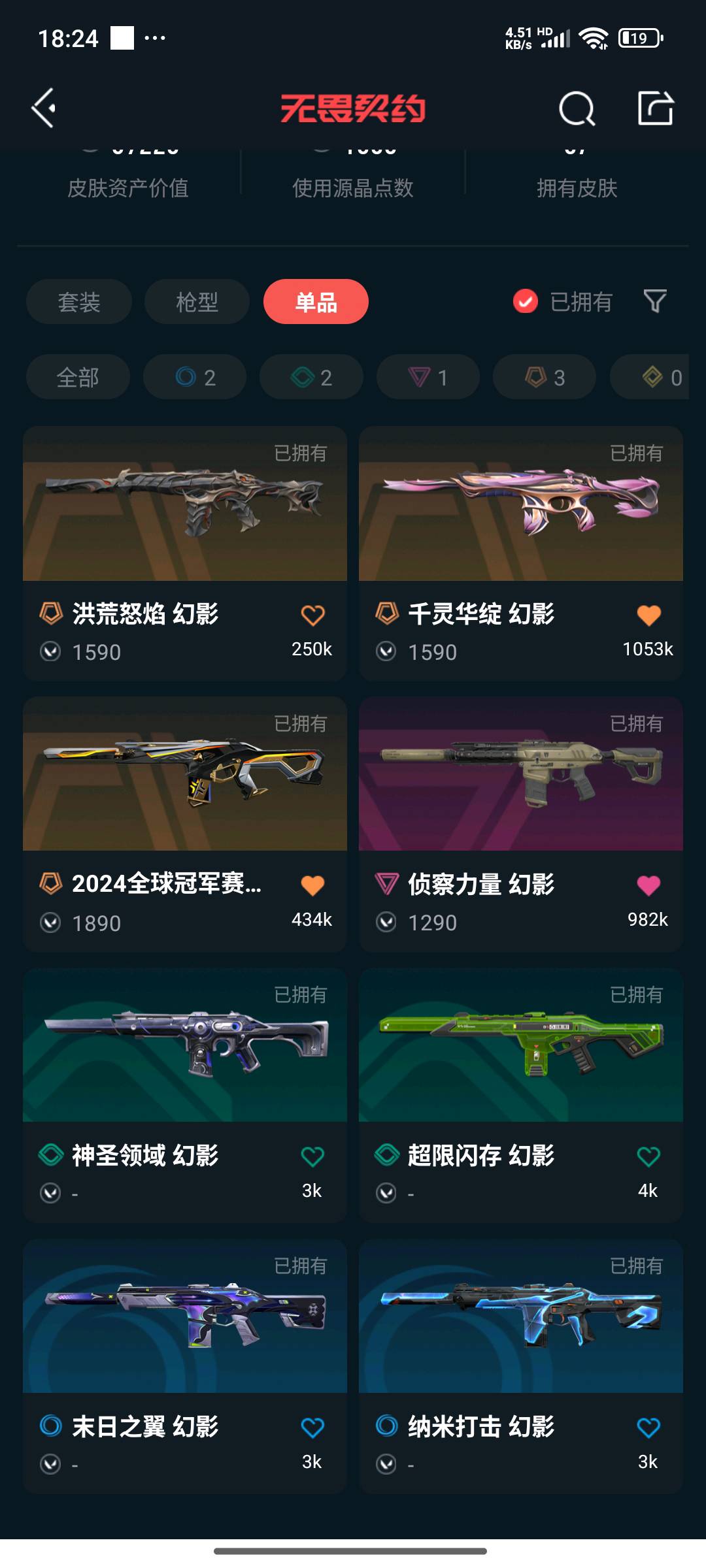
Task: Go back using the top-left arrow
Action: [x=44, y=108]
